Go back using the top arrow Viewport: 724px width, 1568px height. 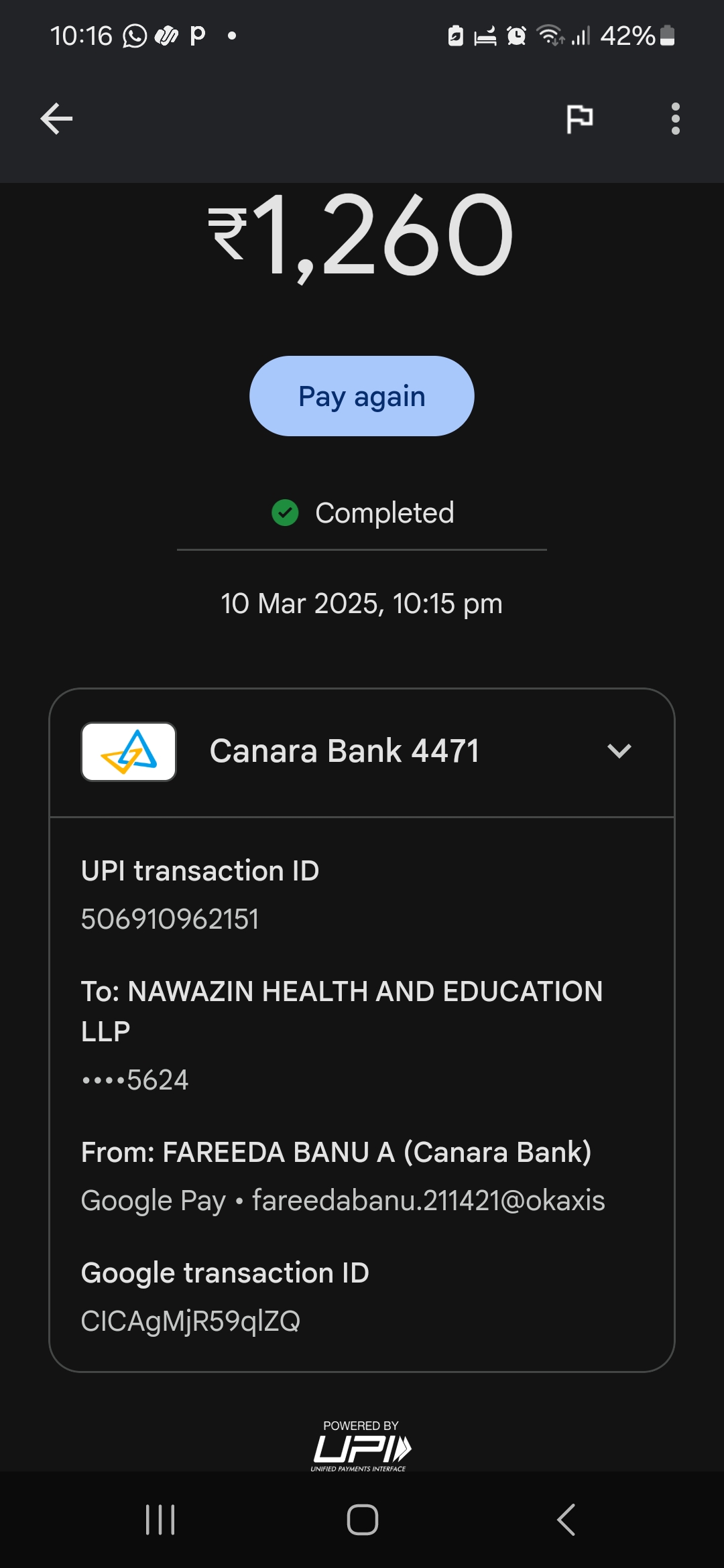pyautogui.click(x=56, y=119)
